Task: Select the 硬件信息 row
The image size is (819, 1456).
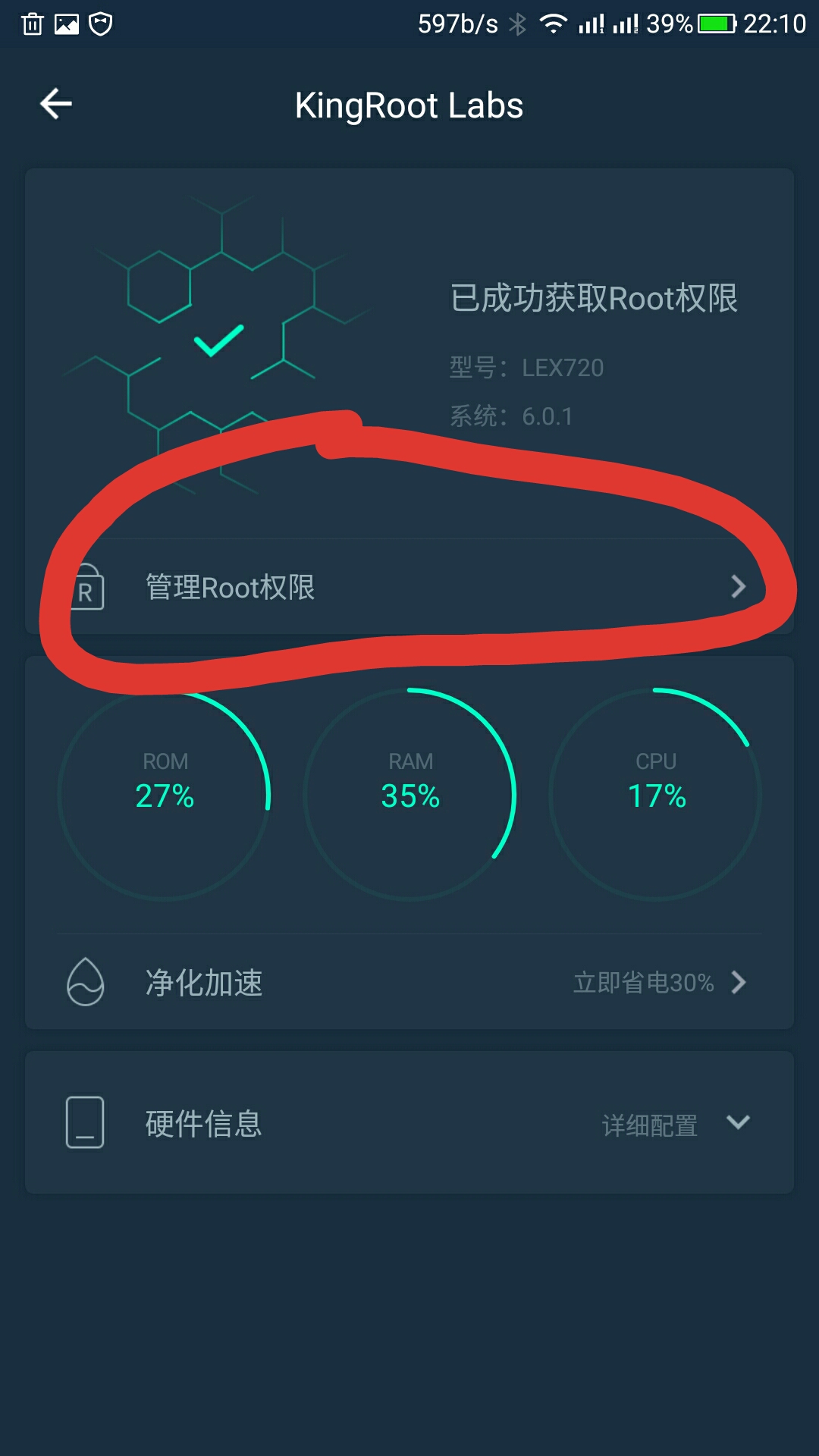Action: (x=203, y=1124)
